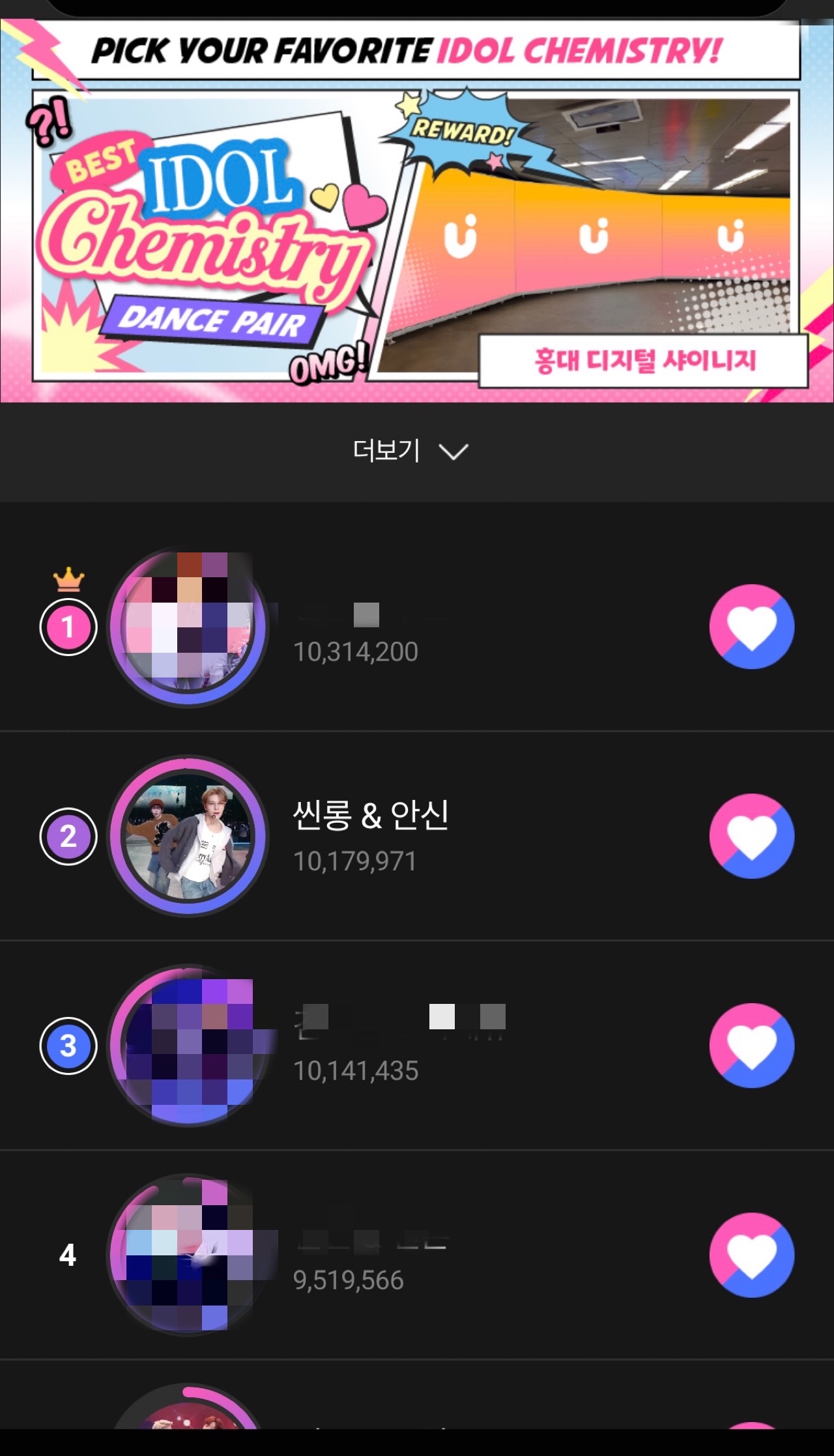Vote heart for rank 4 with 9,519,566

(x=751, y=1254)
